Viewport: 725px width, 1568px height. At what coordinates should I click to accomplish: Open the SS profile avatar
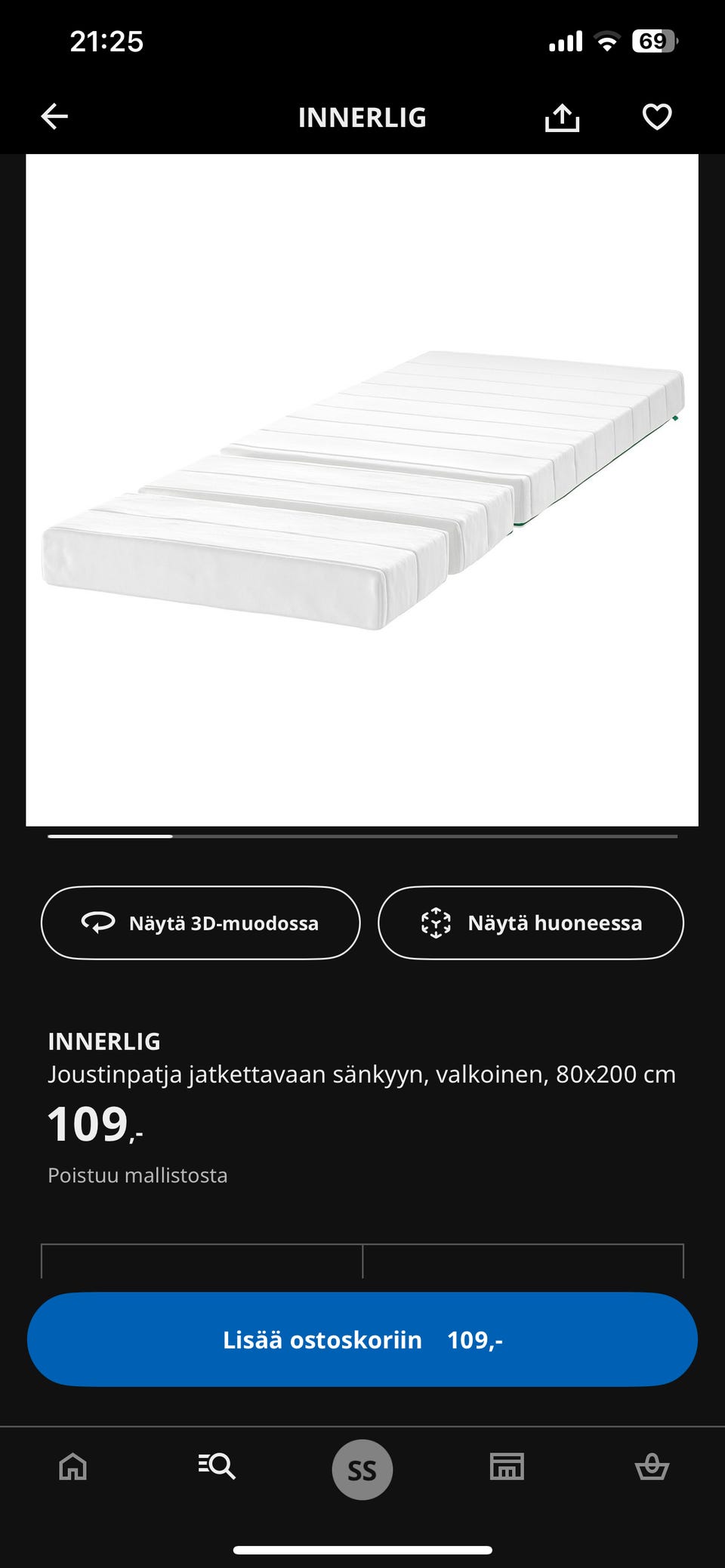tap(362, 1468)
